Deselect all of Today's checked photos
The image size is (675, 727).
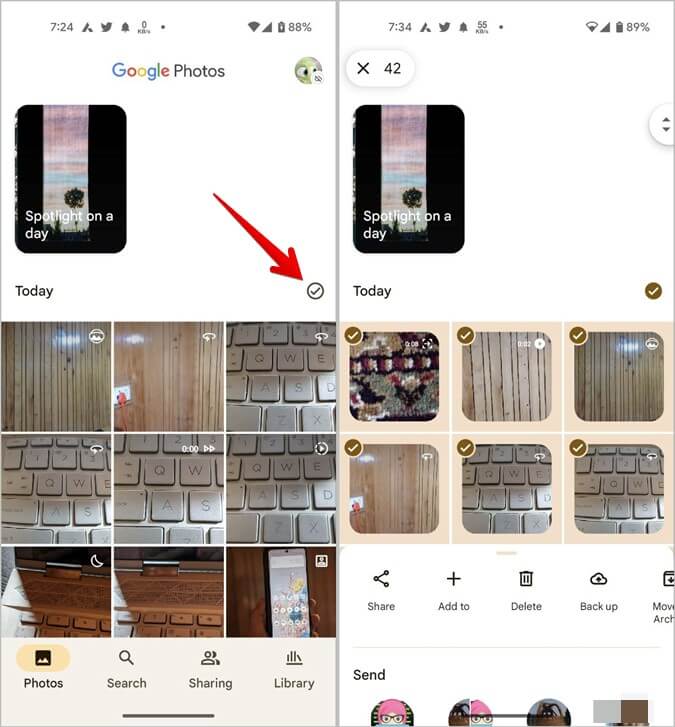tap(653, 291)
